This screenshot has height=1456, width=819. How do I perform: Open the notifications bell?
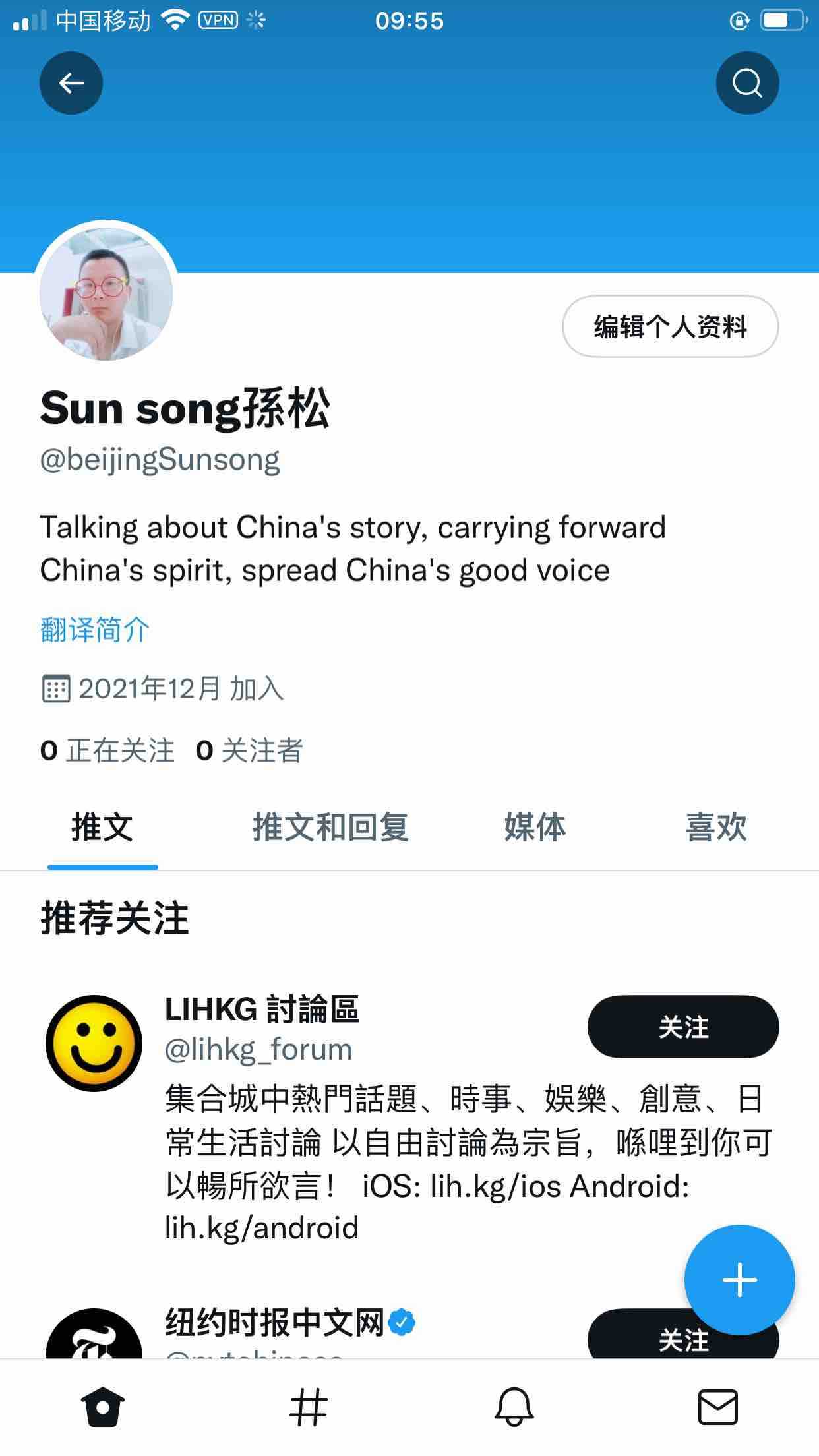(514, 1407)
